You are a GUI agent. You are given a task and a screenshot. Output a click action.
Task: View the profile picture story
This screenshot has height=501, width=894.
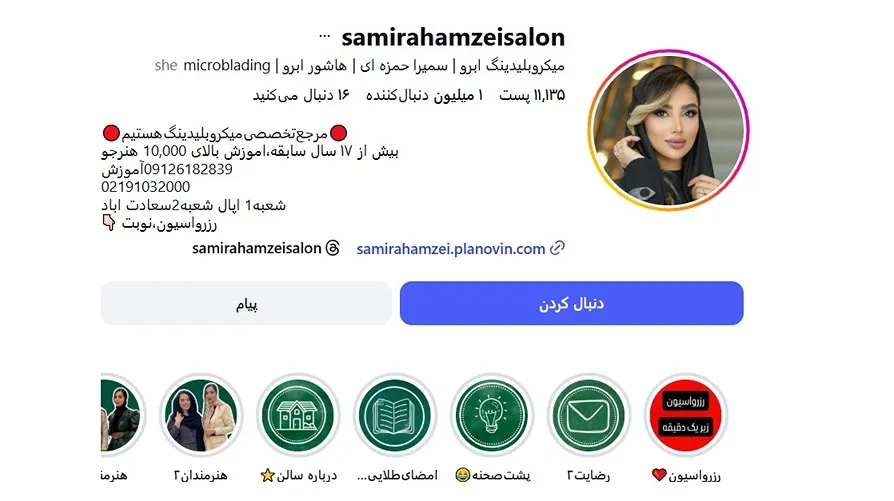(669, 129)
